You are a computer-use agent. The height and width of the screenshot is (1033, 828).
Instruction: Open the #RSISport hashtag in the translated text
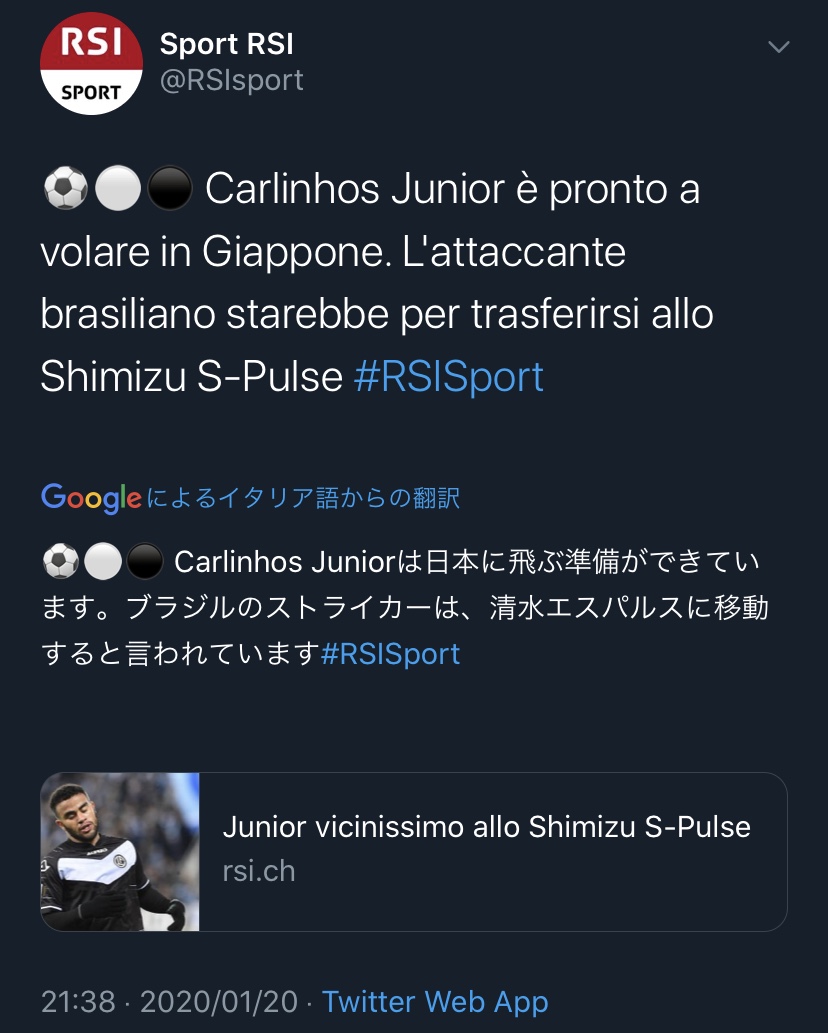(x=390, y=654)
